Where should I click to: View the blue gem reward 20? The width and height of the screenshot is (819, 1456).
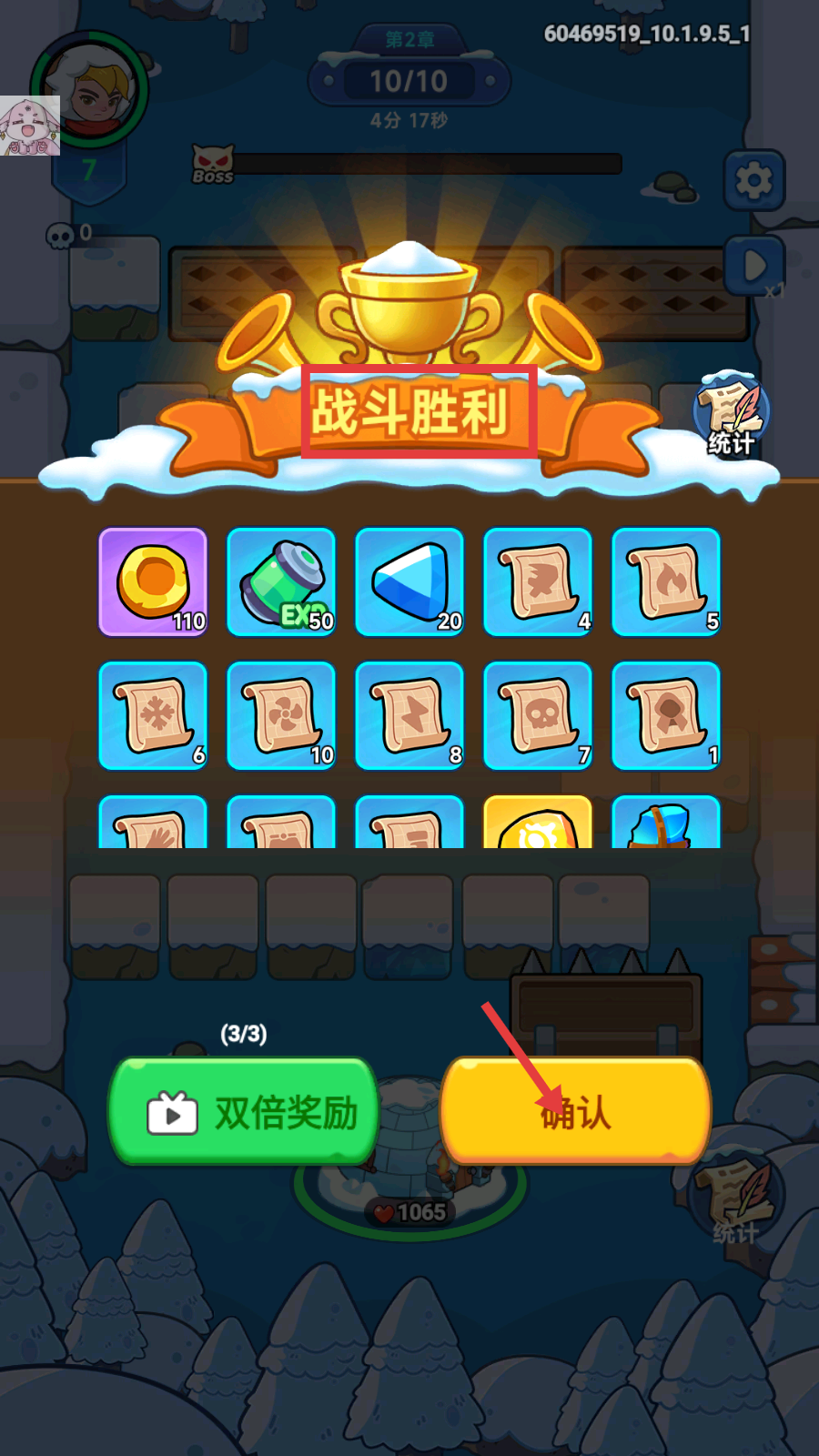pos(409,582)
